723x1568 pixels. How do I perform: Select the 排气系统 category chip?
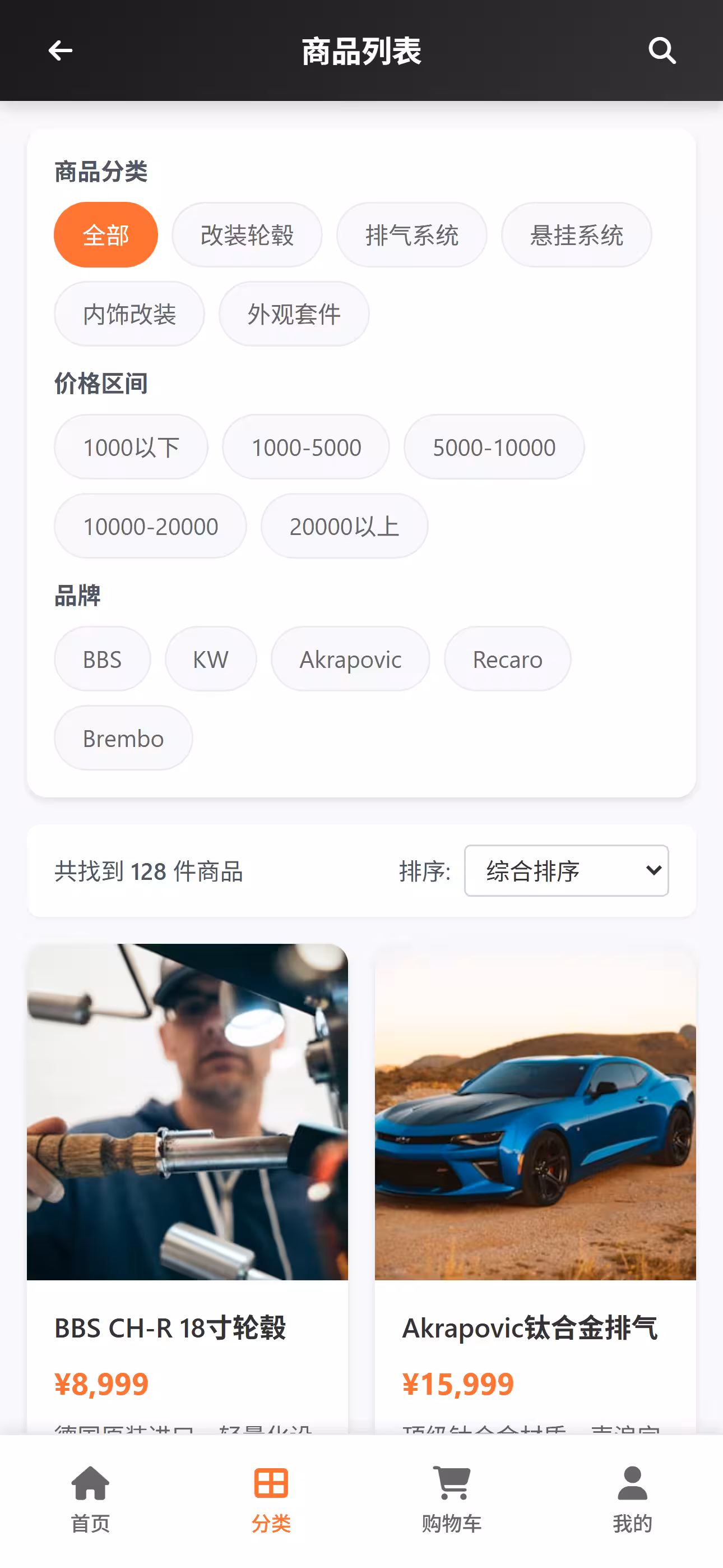pos(412,234)
